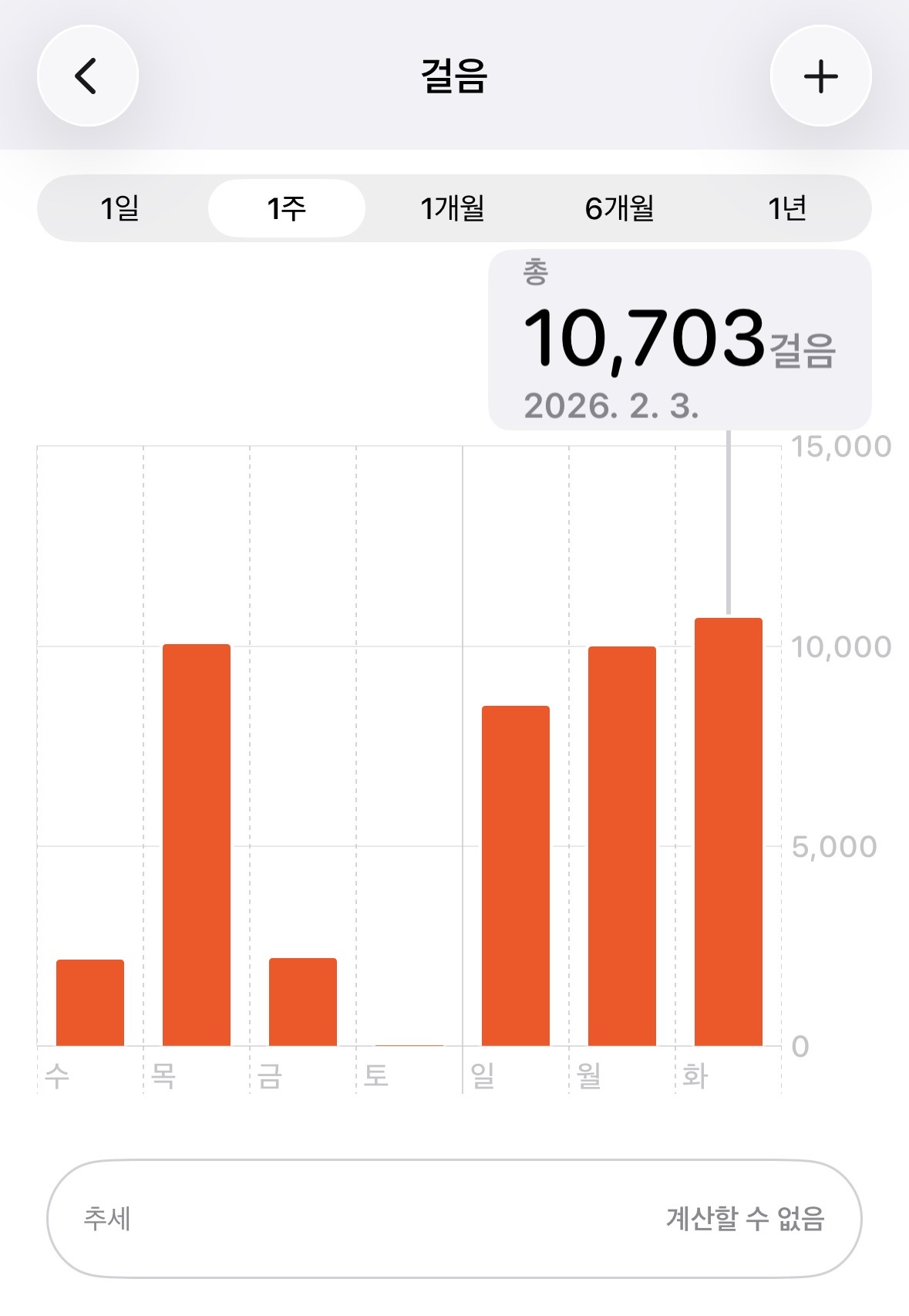Switch to the 1일 view
Screen dimensions: 909x1316
120,208
